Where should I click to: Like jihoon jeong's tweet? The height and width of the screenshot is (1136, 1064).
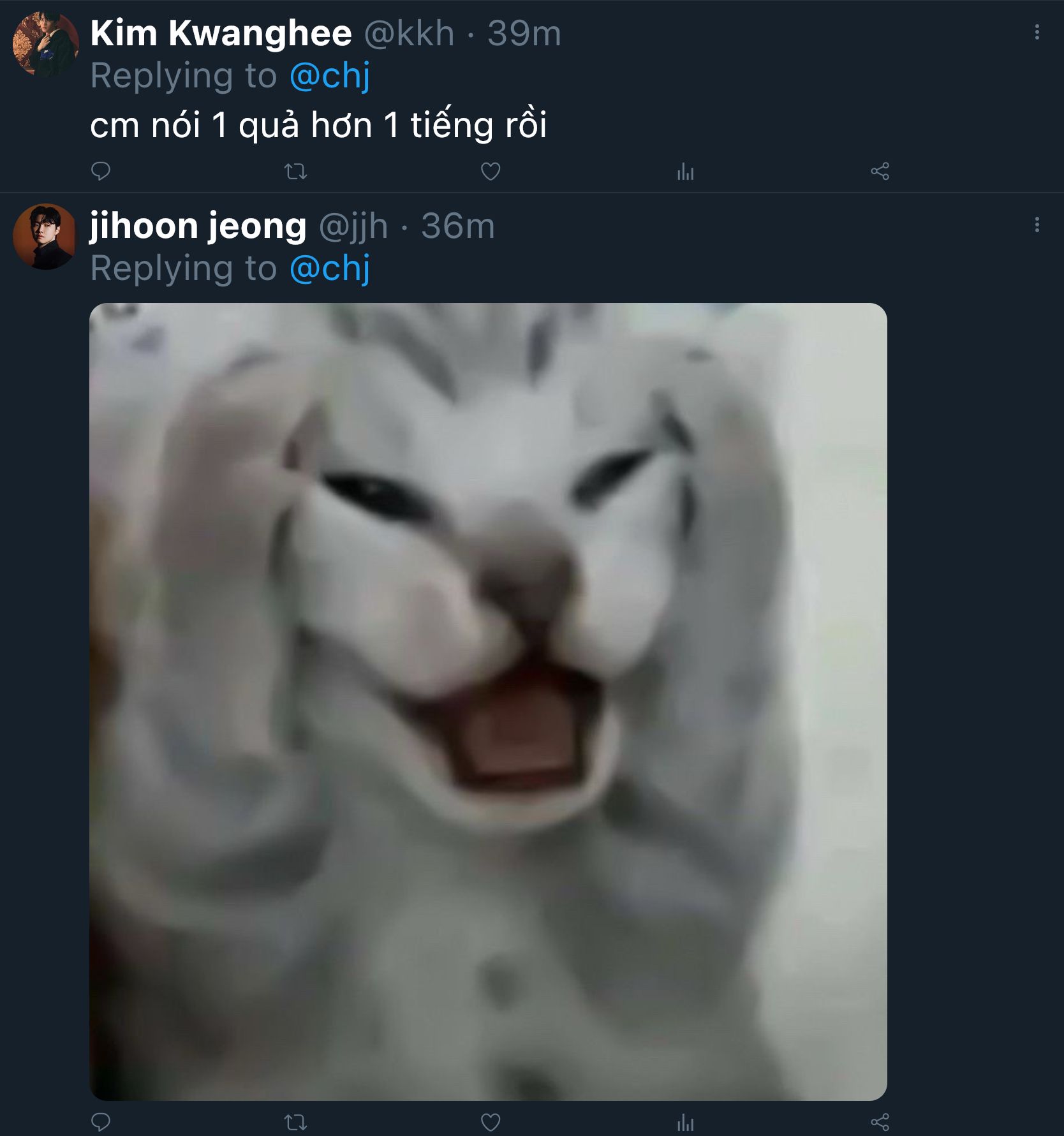(490, 1121)
